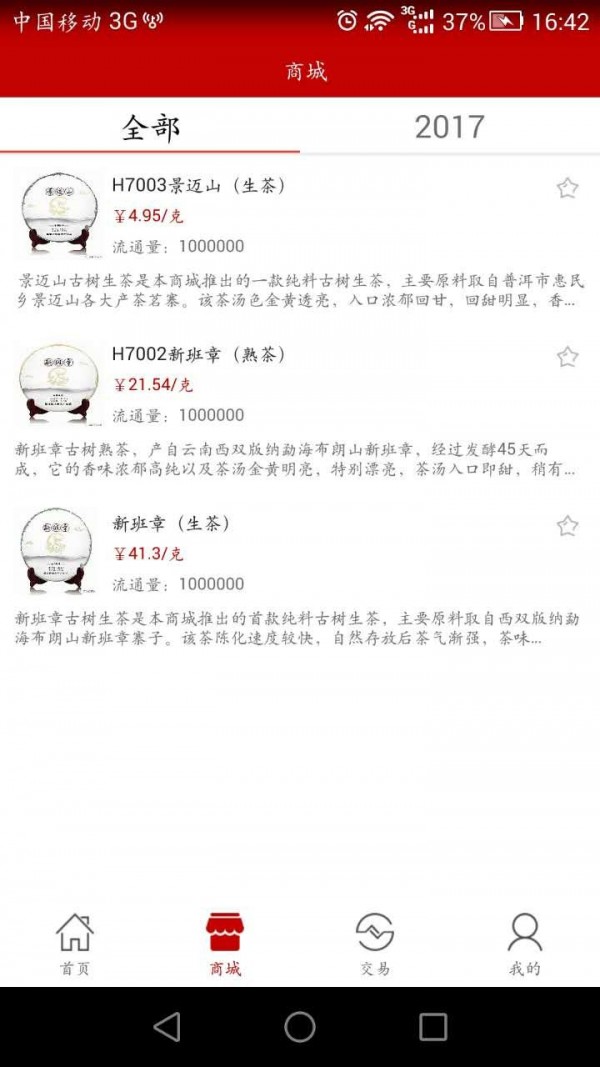The height and width of the screenshot is (1067, 600).
Task: Tap the system back button
Action: pyautogui.click(x=167, y=1027)
